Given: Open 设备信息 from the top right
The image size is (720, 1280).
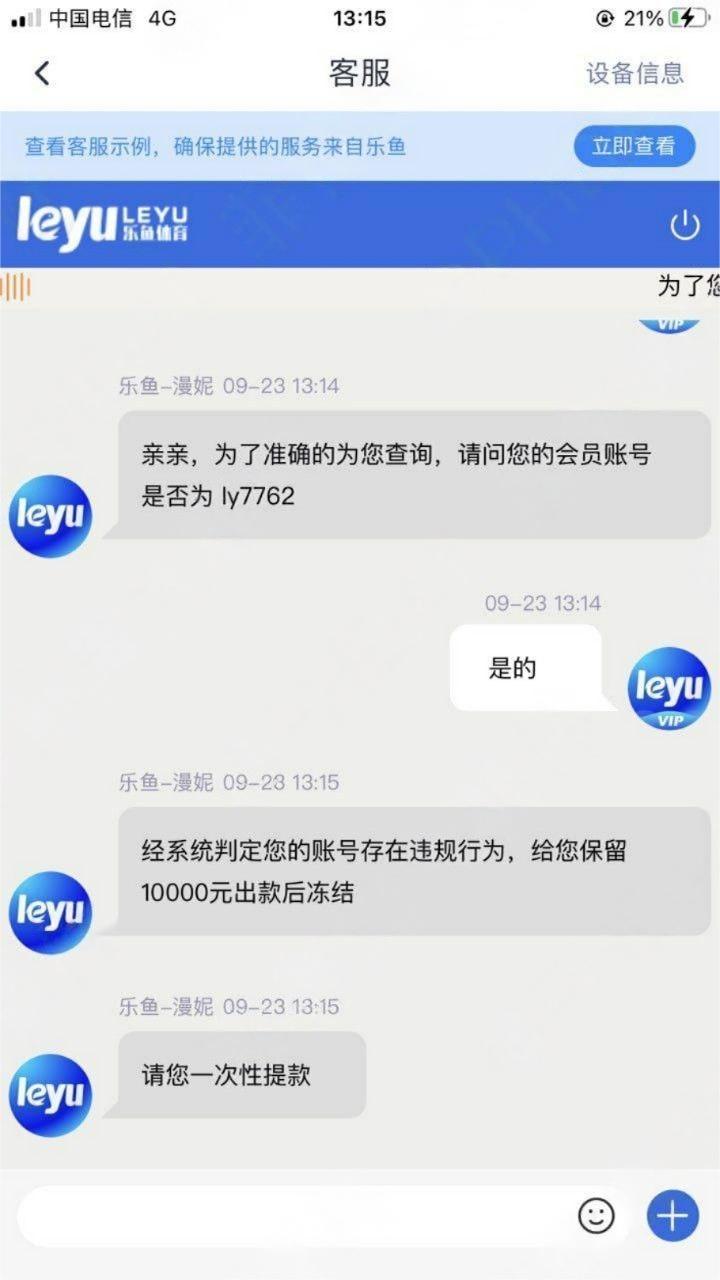Looking at the screenshot, I should coord(633,73).
